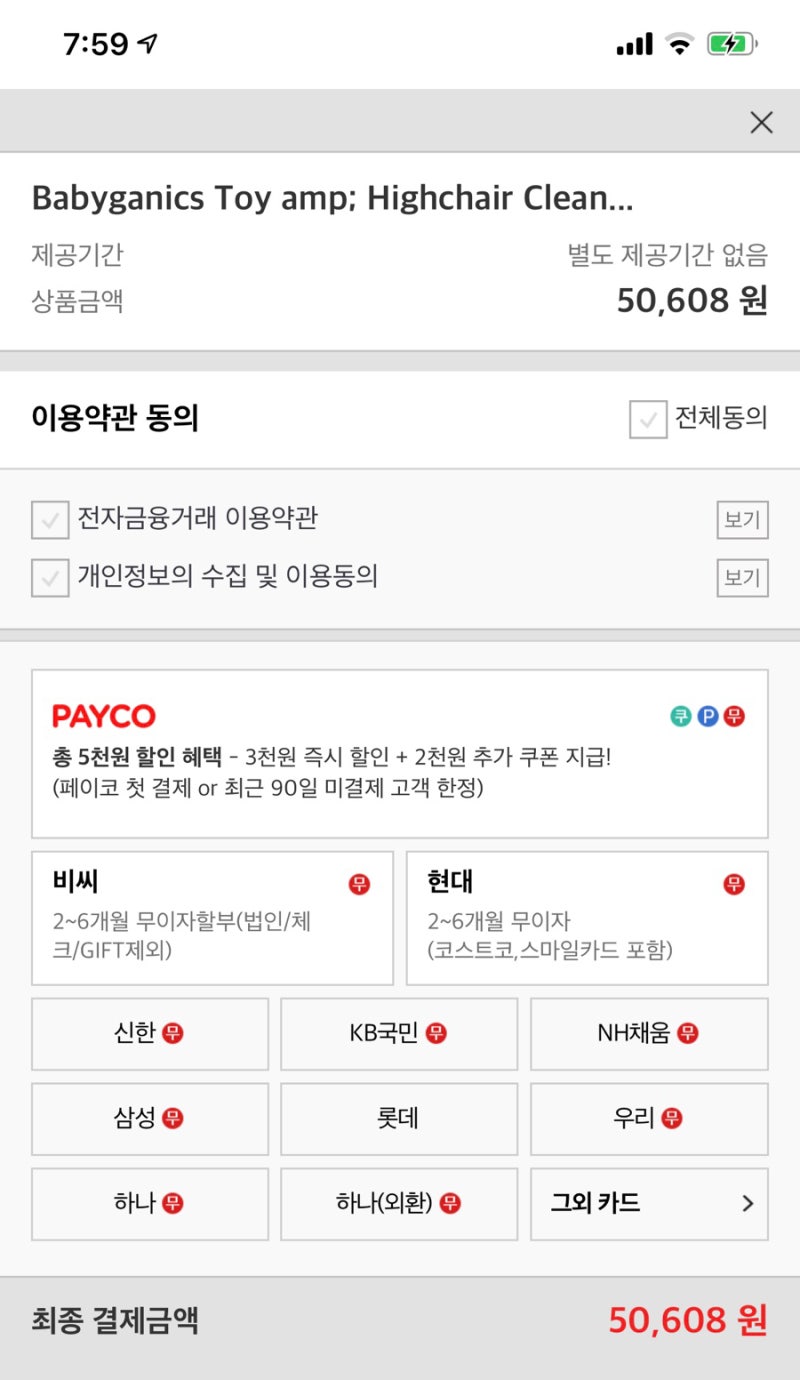Close the payment window with X
The image size is (800, 1380).
point(761,122)
